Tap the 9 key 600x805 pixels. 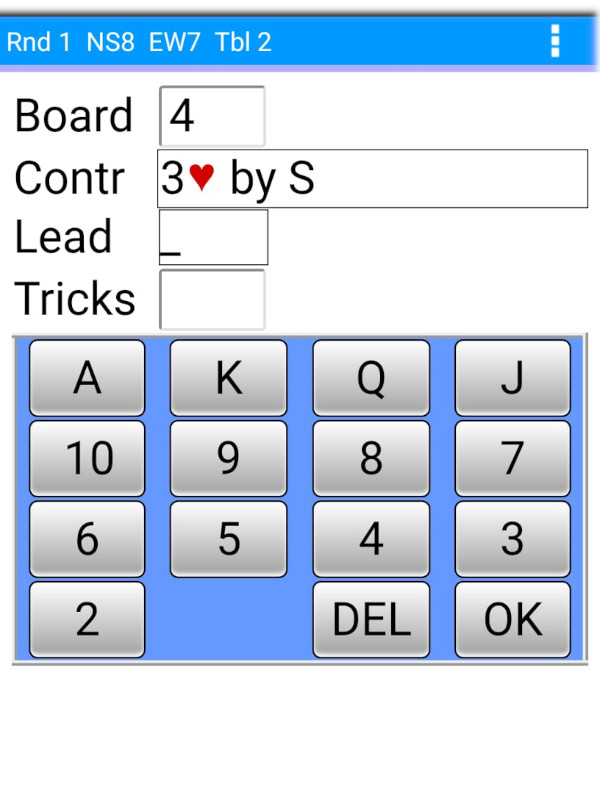click(x=228, y=458)
